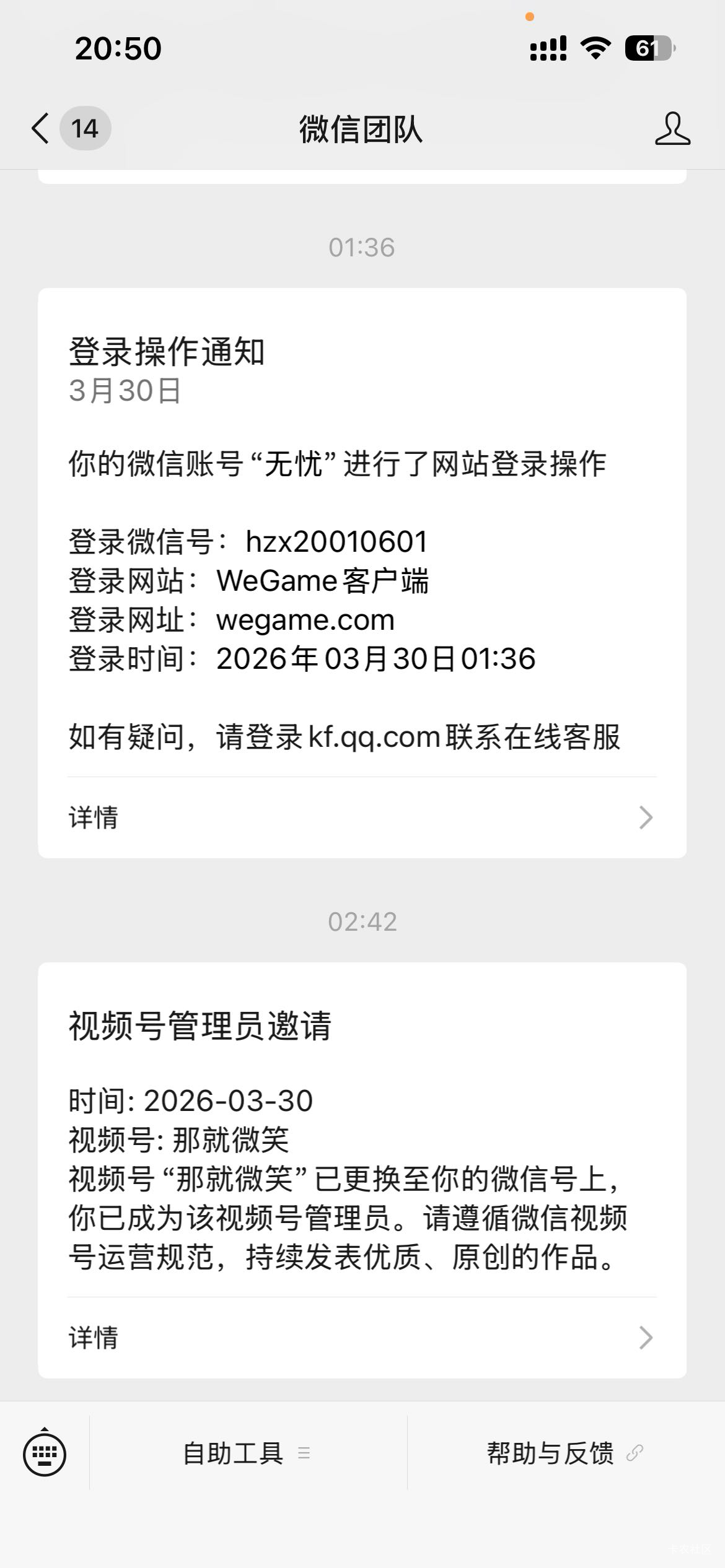The height and width of the screenshot is (1568, 725).
Task: Open the 微信团队 profile icon
Action: tap(672, 129)
